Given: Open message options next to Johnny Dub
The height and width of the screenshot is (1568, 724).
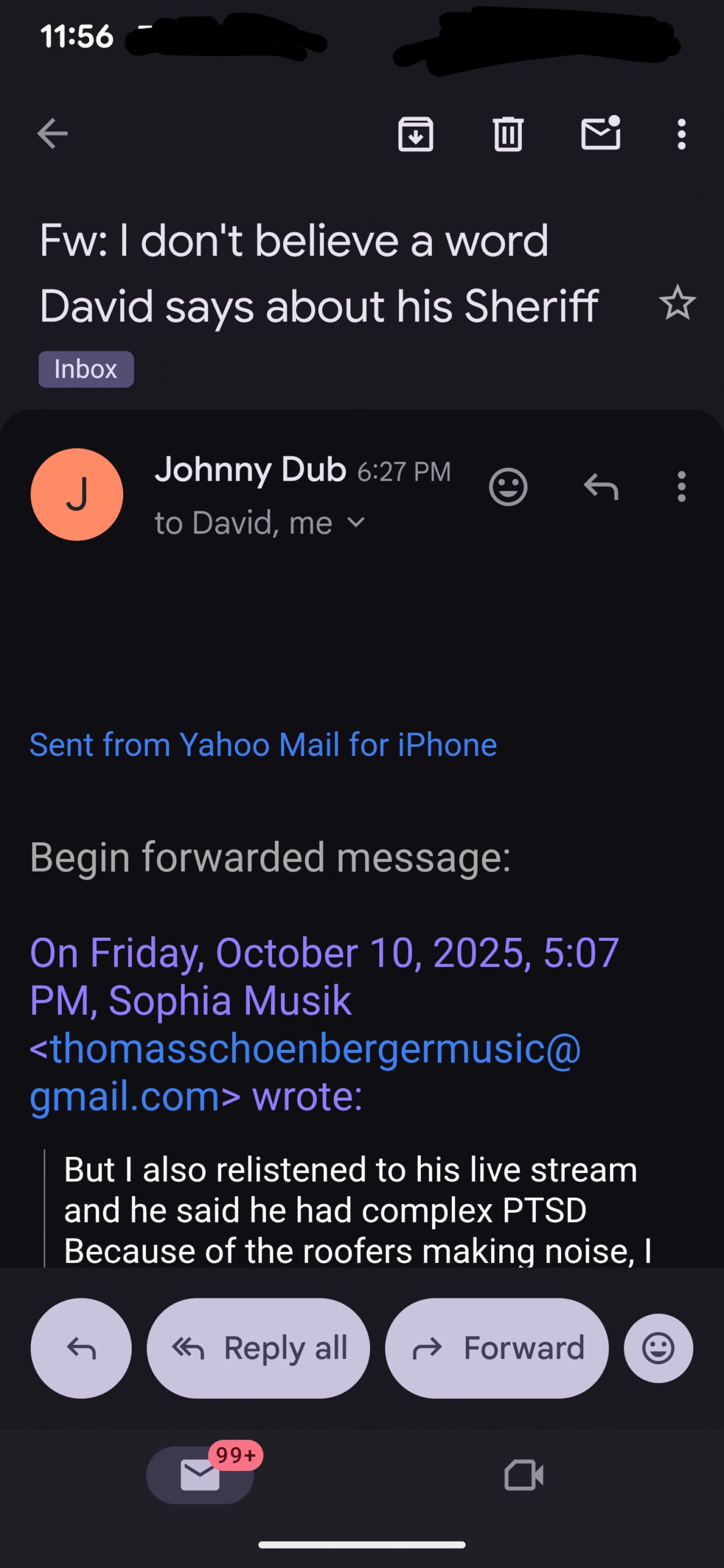Looking at the screenshot, I should pyautogui.click(x=681, y=488).
